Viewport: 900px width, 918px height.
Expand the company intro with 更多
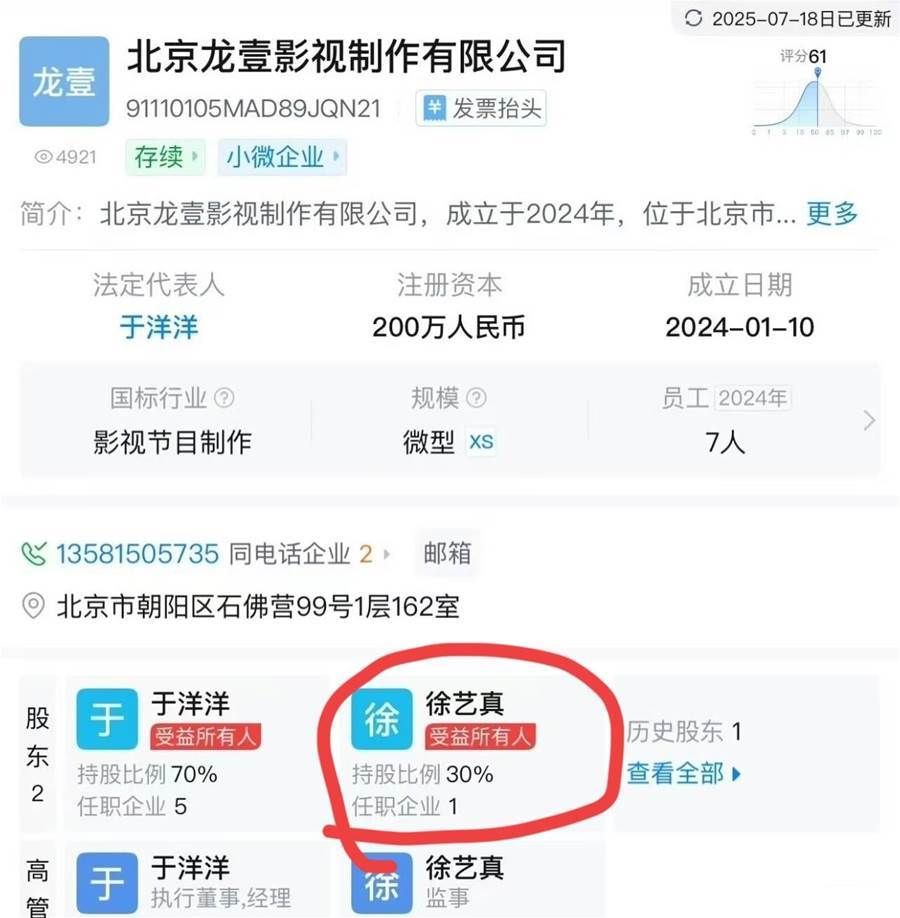point(832,212)
